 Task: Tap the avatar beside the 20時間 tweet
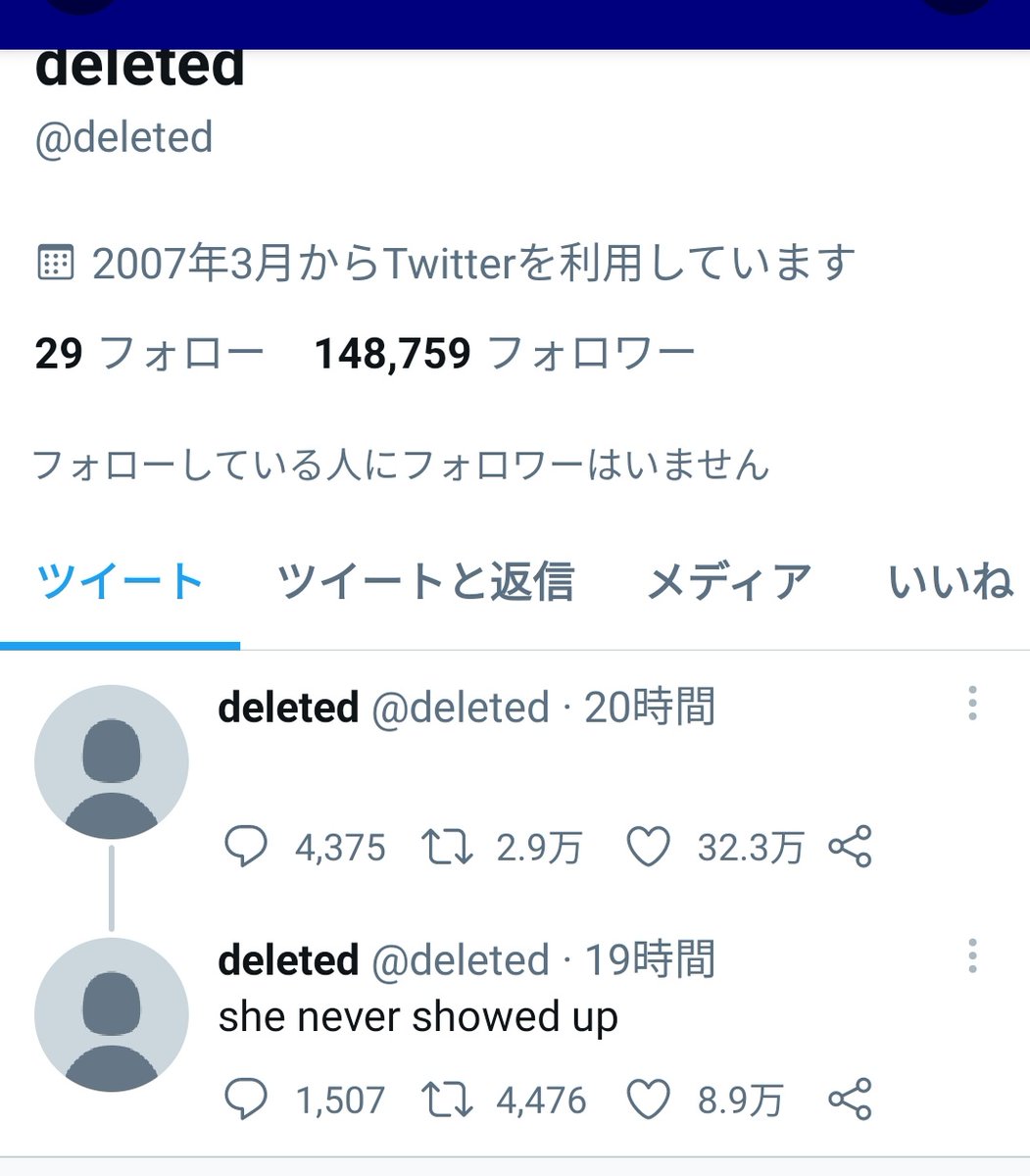[111, 761]
